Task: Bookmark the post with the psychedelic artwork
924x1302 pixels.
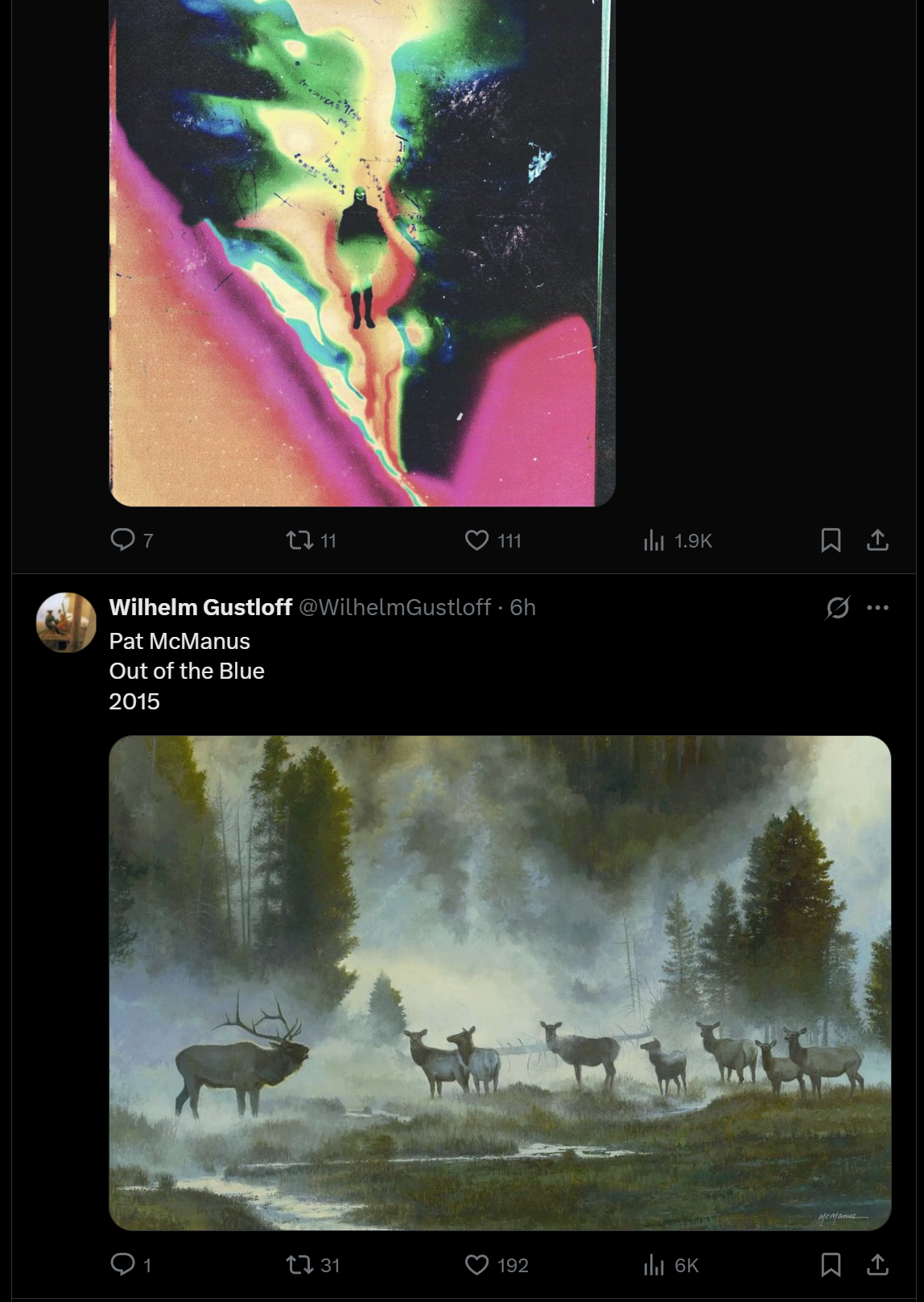Action: (x=831, y=539)
